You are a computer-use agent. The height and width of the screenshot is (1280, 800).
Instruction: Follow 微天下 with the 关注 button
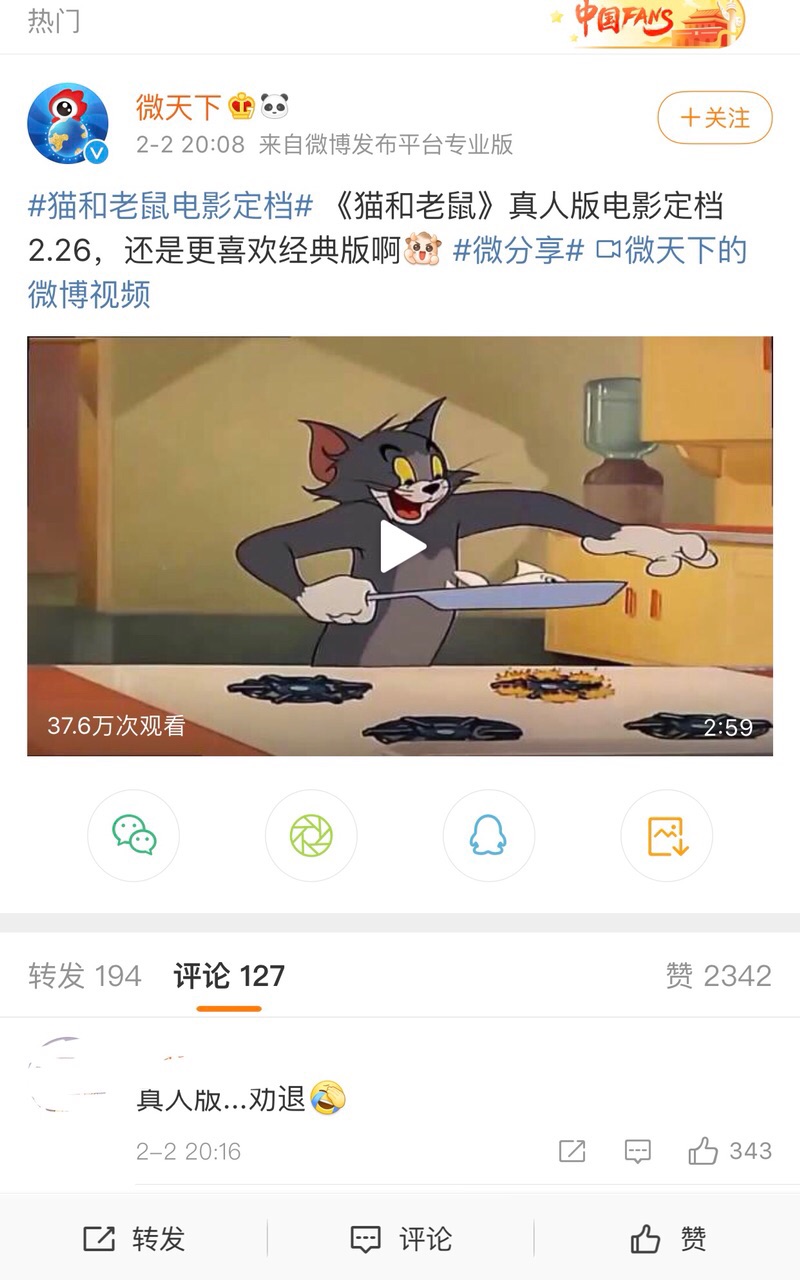[x=715, y=118]
